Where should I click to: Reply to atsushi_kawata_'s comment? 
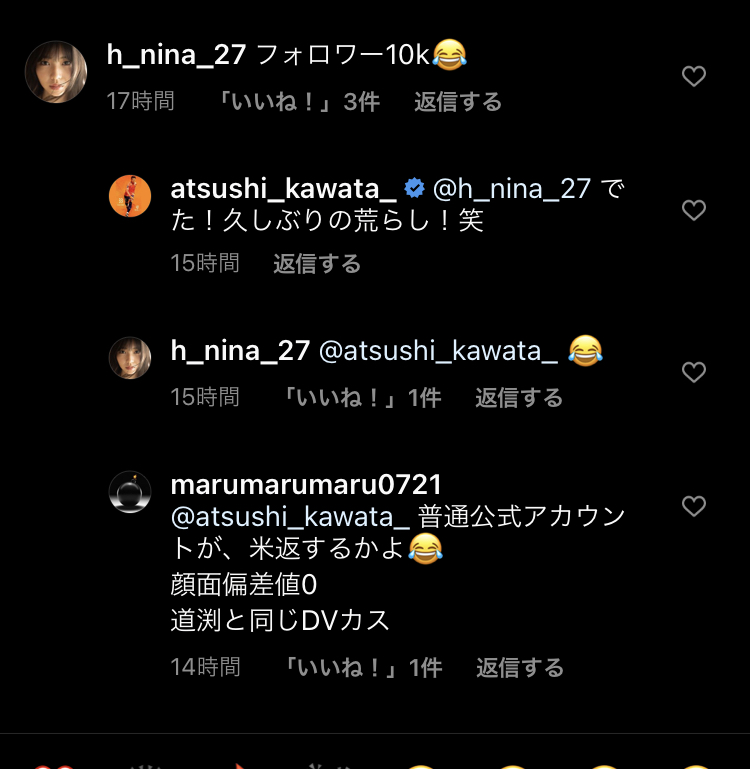pos(317,264)
